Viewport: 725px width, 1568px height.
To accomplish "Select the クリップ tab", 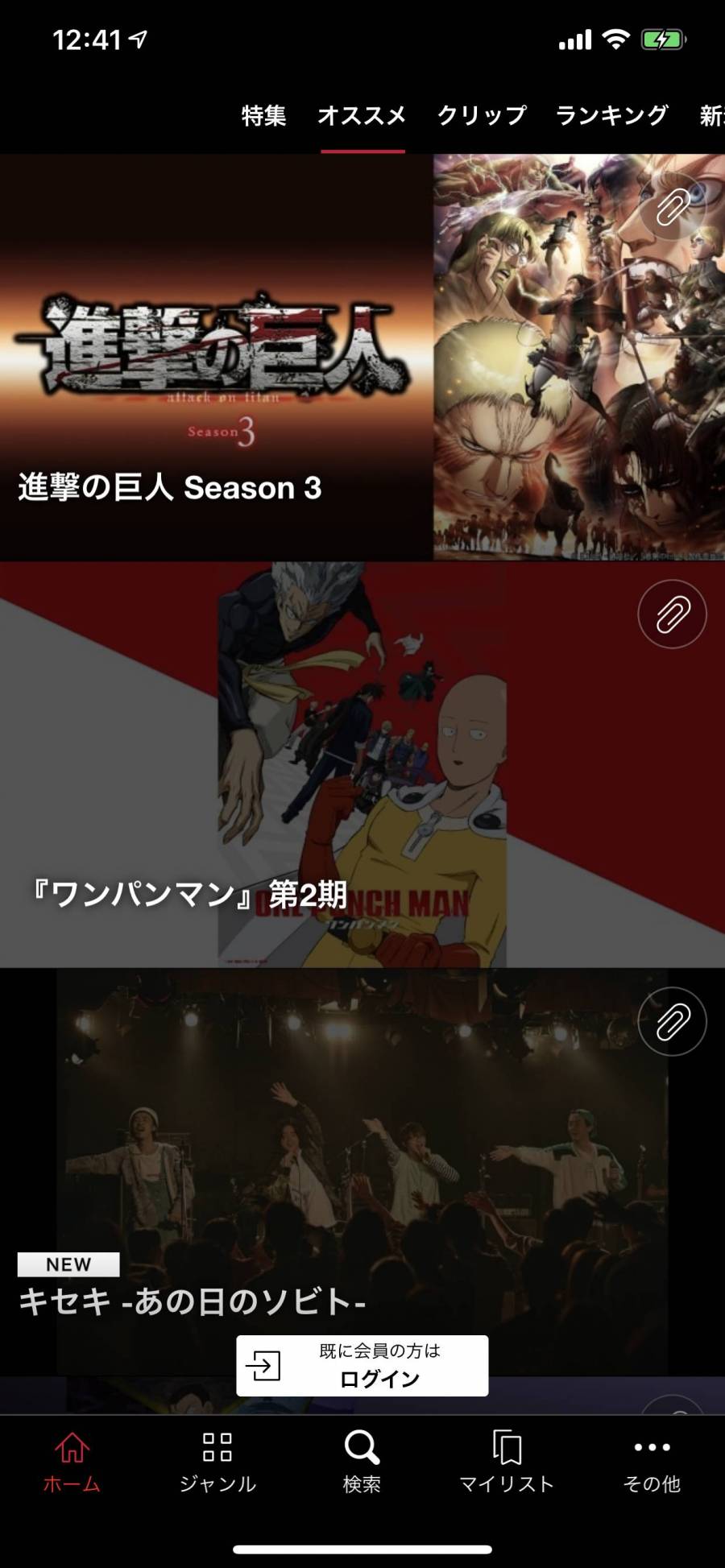I will 481,116.
